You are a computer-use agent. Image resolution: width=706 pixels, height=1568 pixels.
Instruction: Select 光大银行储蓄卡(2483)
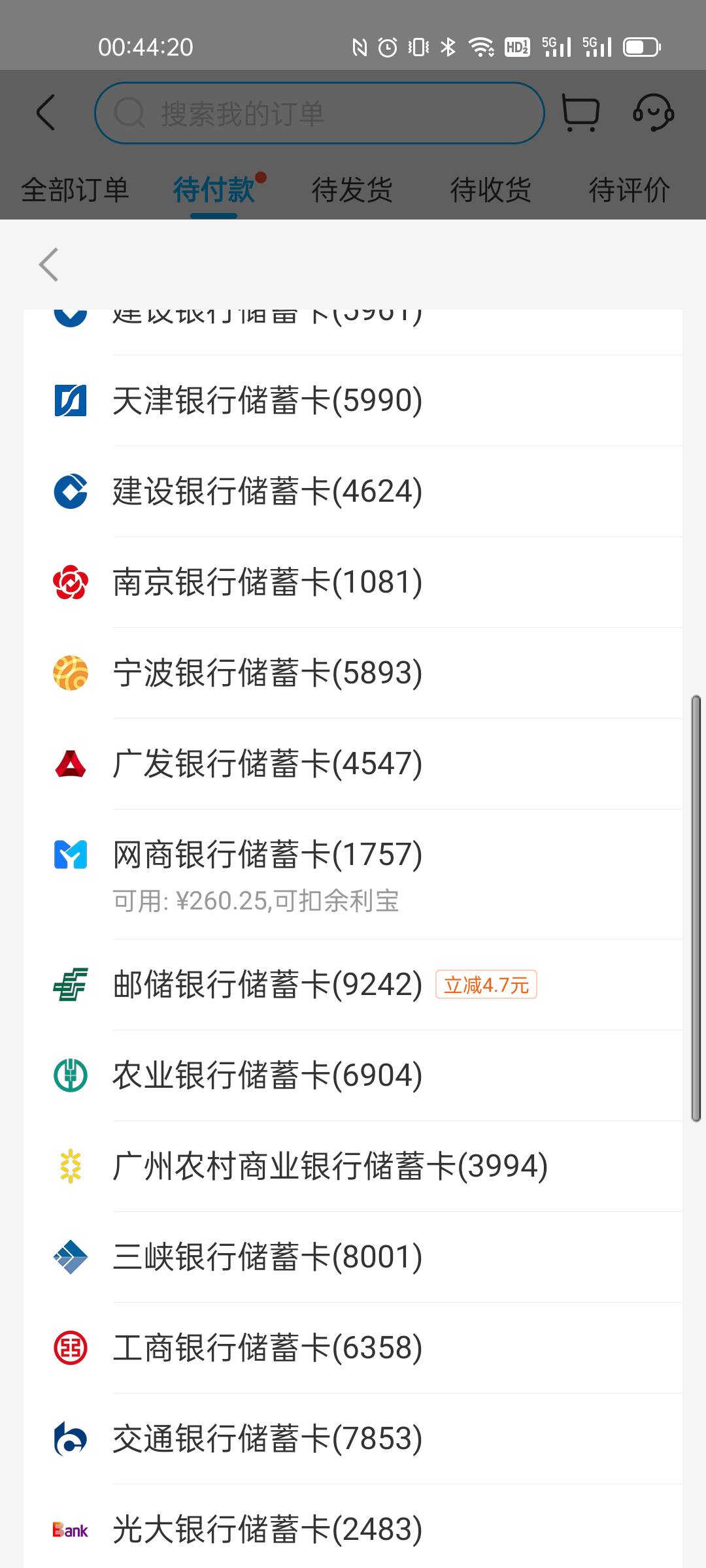pyautogui.click(x=353, y=1527)
